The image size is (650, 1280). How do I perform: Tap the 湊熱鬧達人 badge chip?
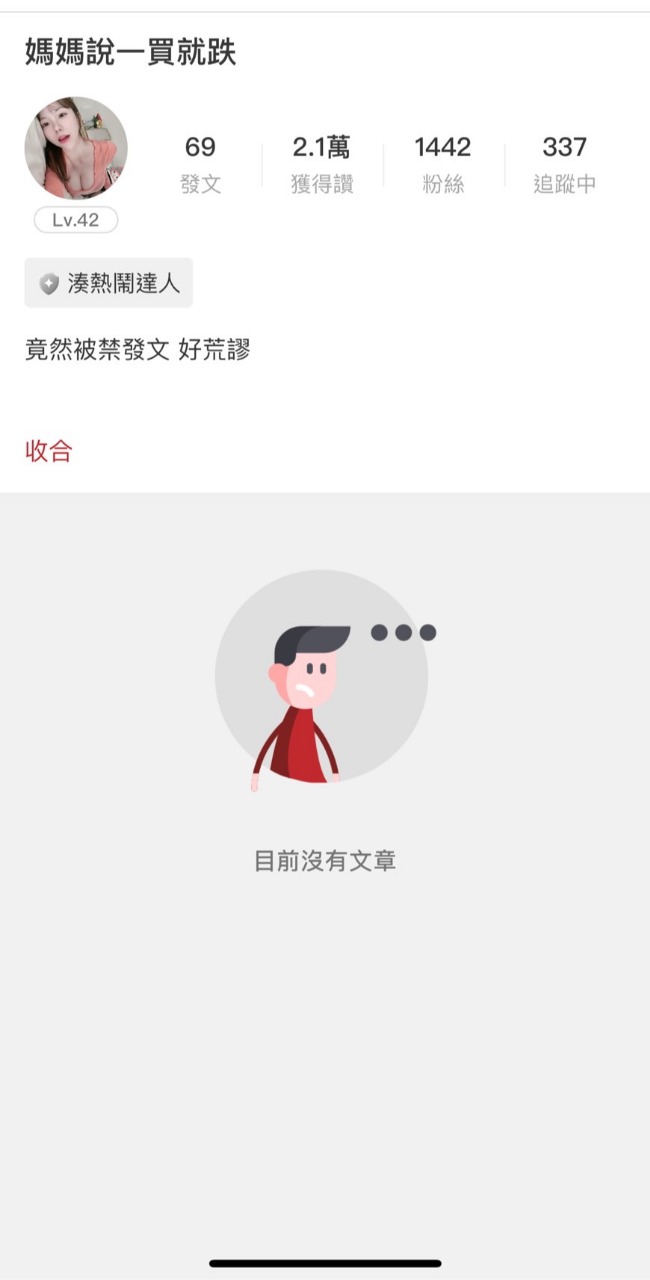(109, 283)
